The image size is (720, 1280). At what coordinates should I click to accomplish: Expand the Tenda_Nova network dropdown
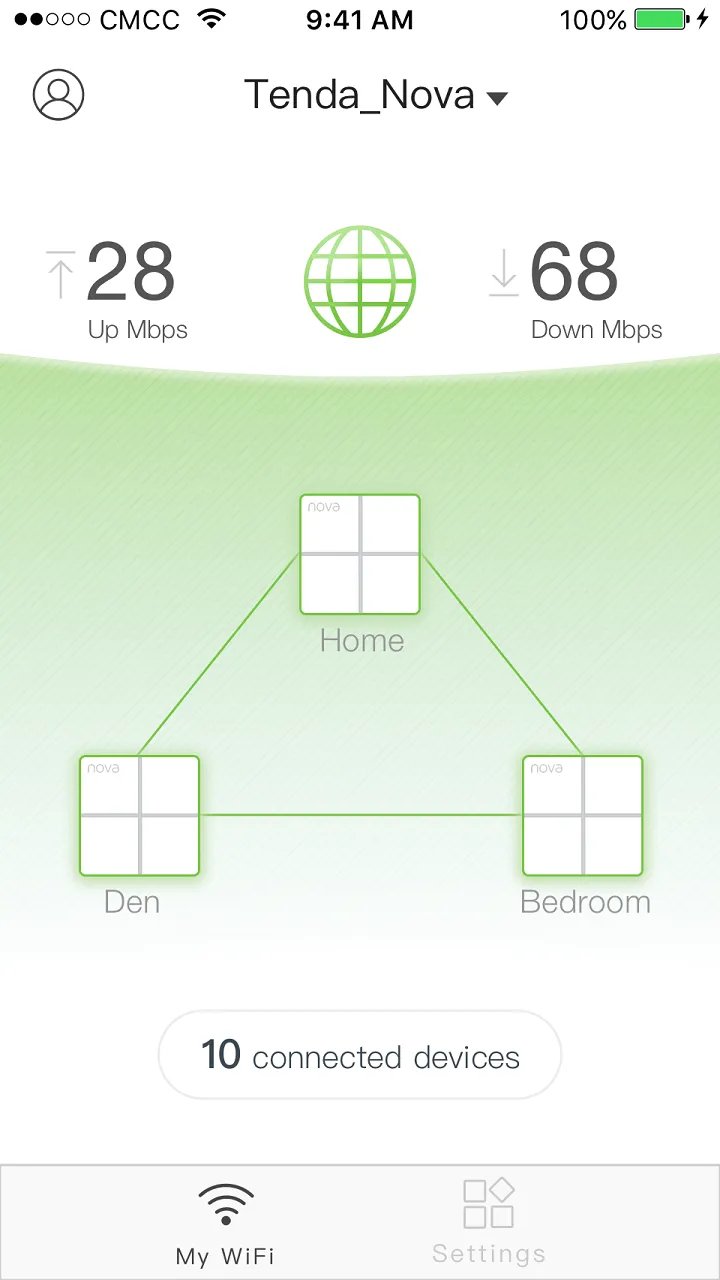point(376,96)
